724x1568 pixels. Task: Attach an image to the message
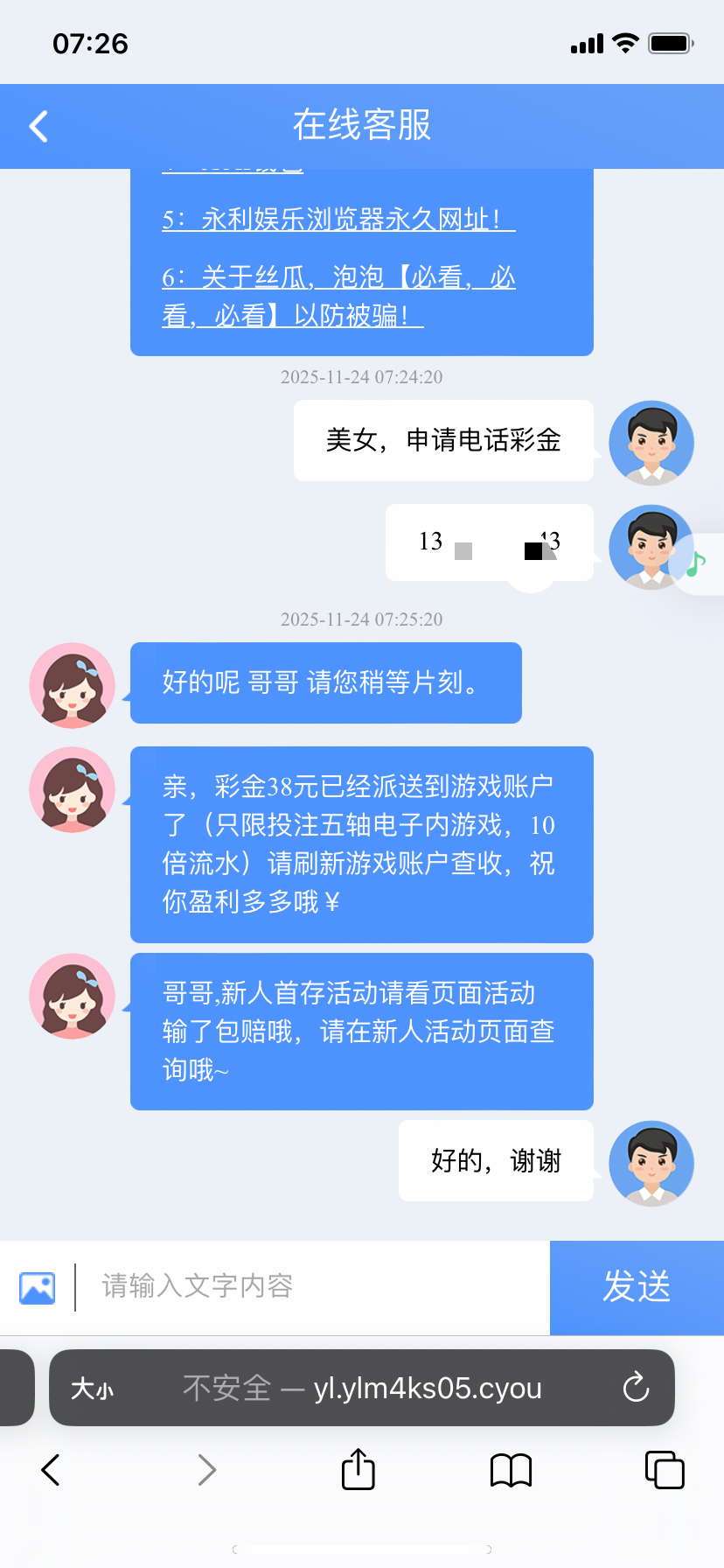[37, 1288]
